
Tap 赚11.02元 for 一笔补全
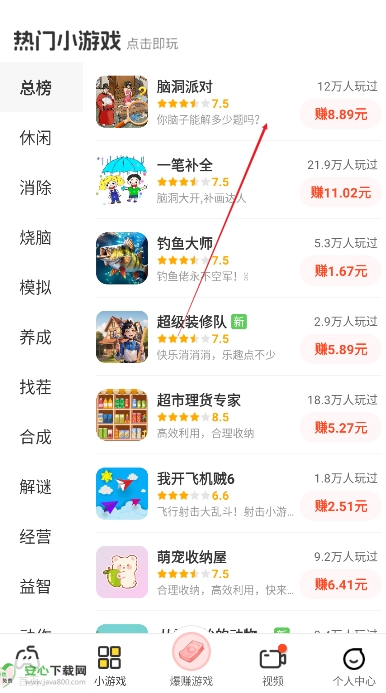340,192
